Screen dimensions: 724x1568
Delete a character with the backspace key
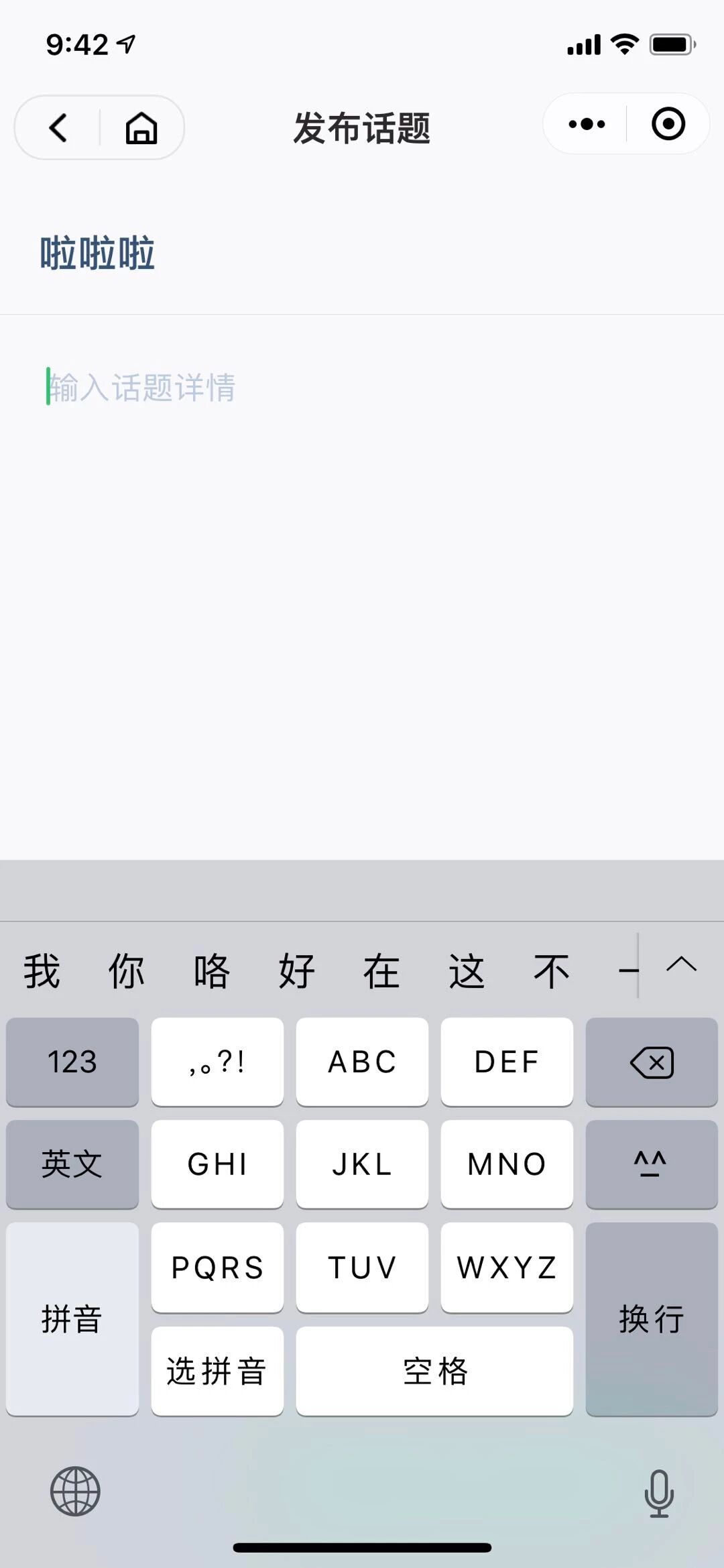(x=651, y=1062)
